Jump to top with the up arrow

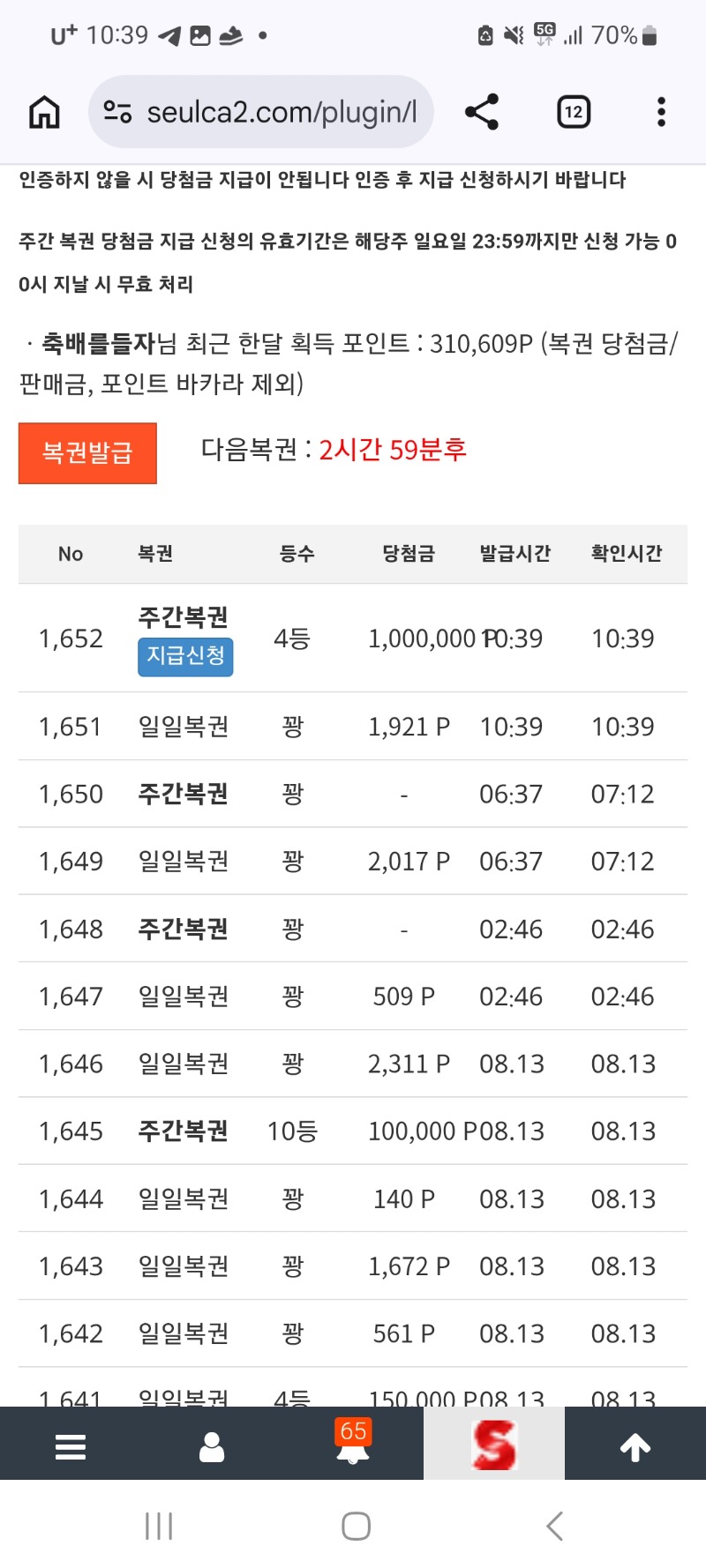pyautogui.click(x=635, y=1446)
